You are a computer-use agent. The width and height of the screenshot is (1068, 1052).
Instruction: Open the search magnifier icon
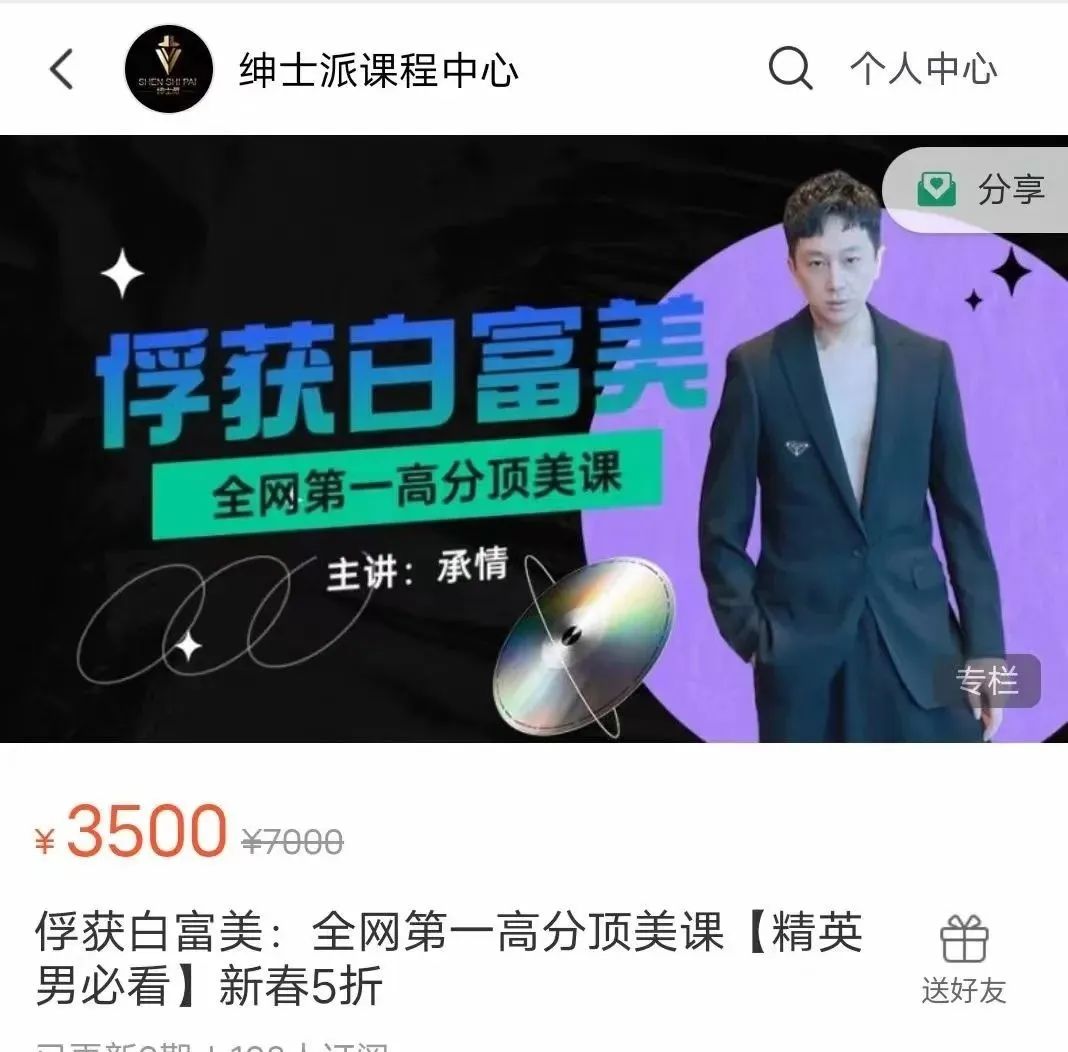[790, 69]
